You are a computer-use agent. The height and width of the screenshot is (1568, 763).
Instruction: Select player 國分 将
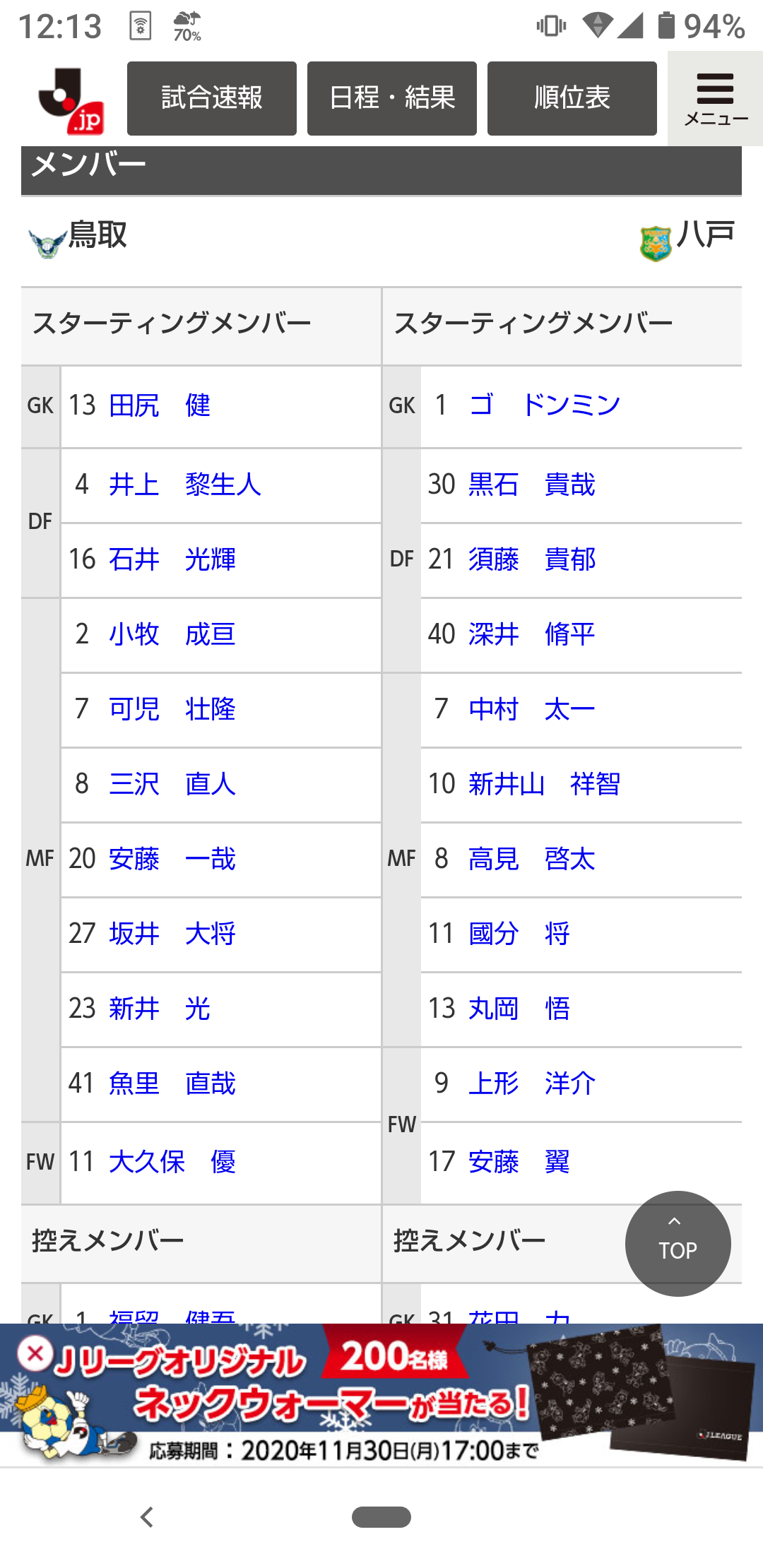(x=519, y=934)
